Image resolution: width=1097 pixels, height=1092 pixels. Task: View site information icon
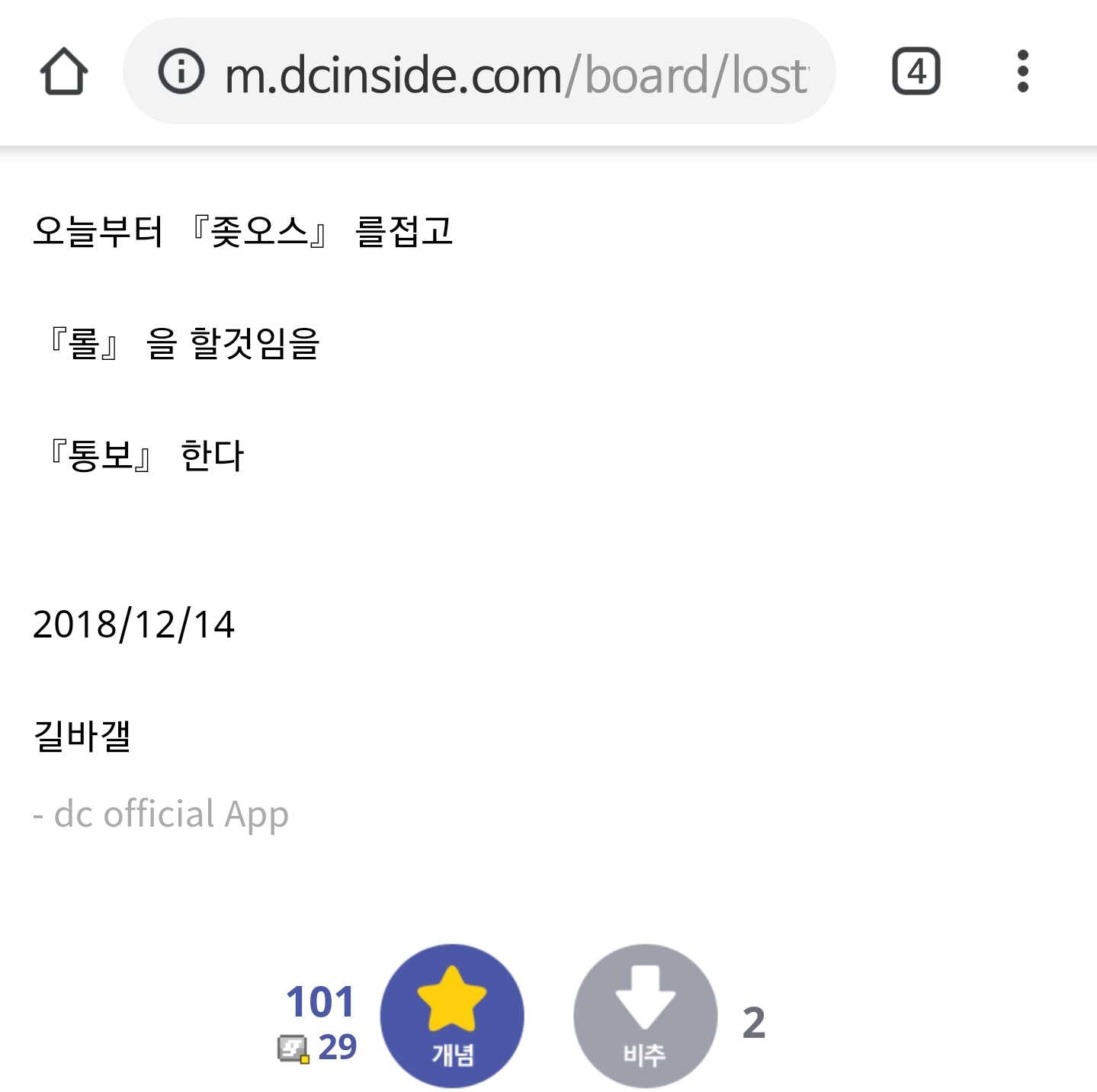pos(181,72)
